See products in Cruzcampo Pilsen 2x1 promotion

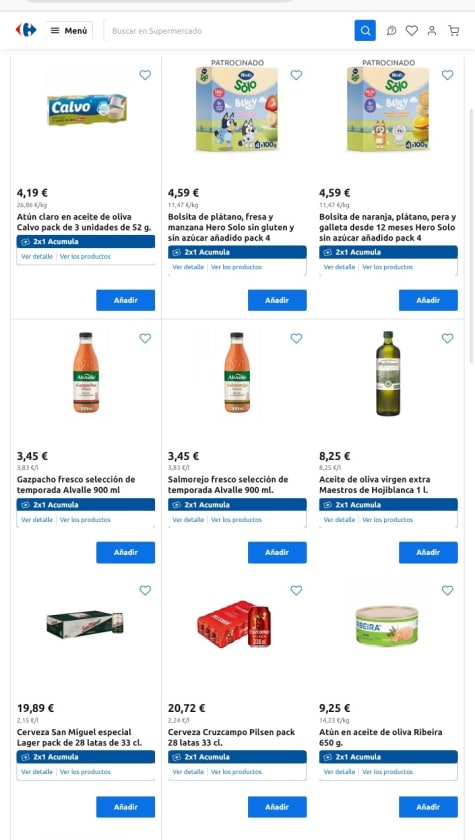236,772
